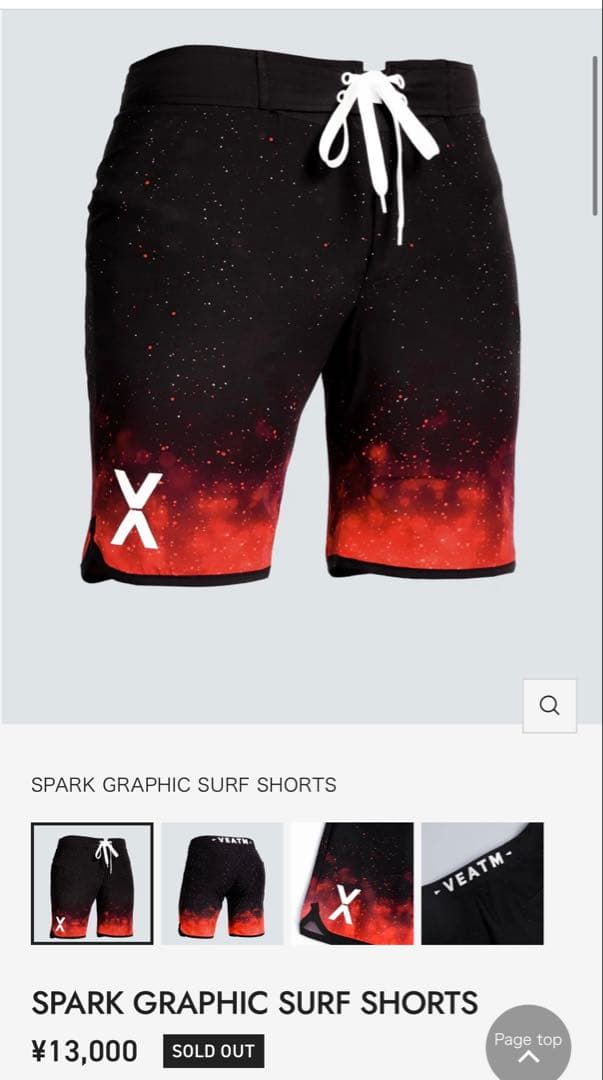603x1080 pixels.
Task: Jump back using the Page top button
Action: click(x=528, y=1045)
